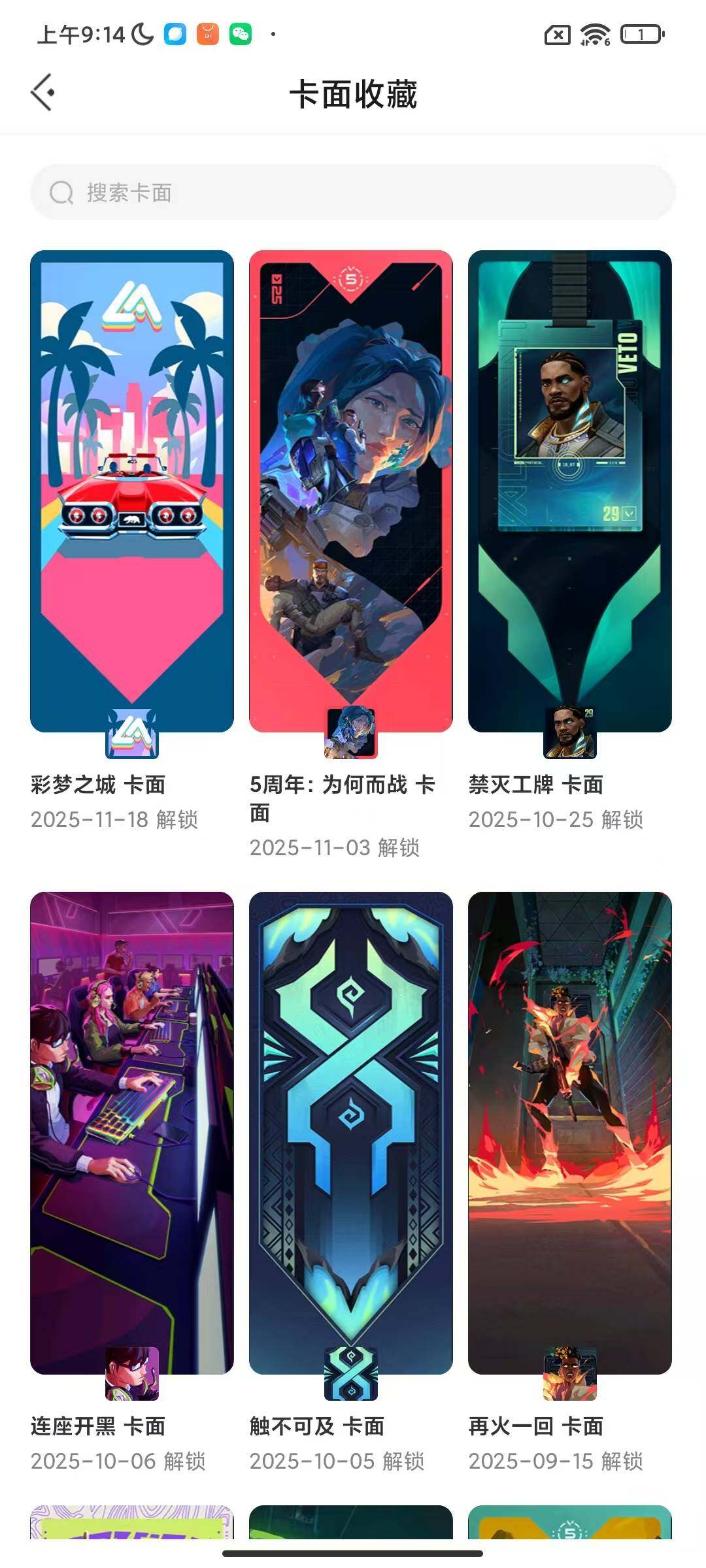Select the 再火一回 card
Image resolution: width=706 pixels, height=1568 pixels.
pyautogui.click(x=570, y=1133)
